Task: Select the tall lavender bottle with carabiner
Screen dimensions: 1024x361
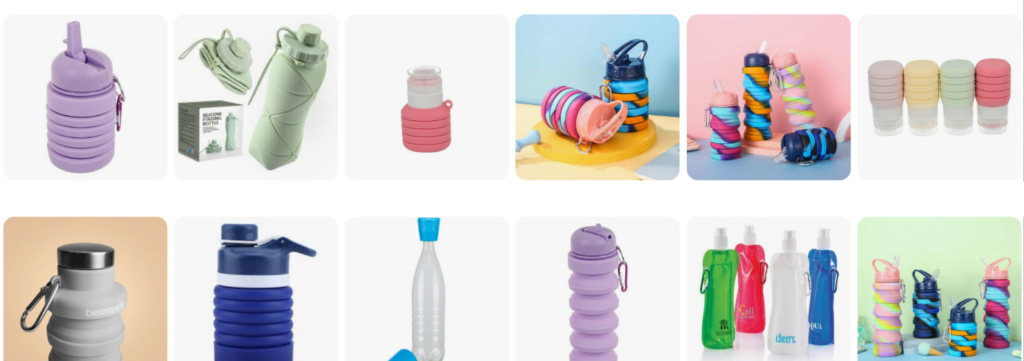Action: click(598, 289)
